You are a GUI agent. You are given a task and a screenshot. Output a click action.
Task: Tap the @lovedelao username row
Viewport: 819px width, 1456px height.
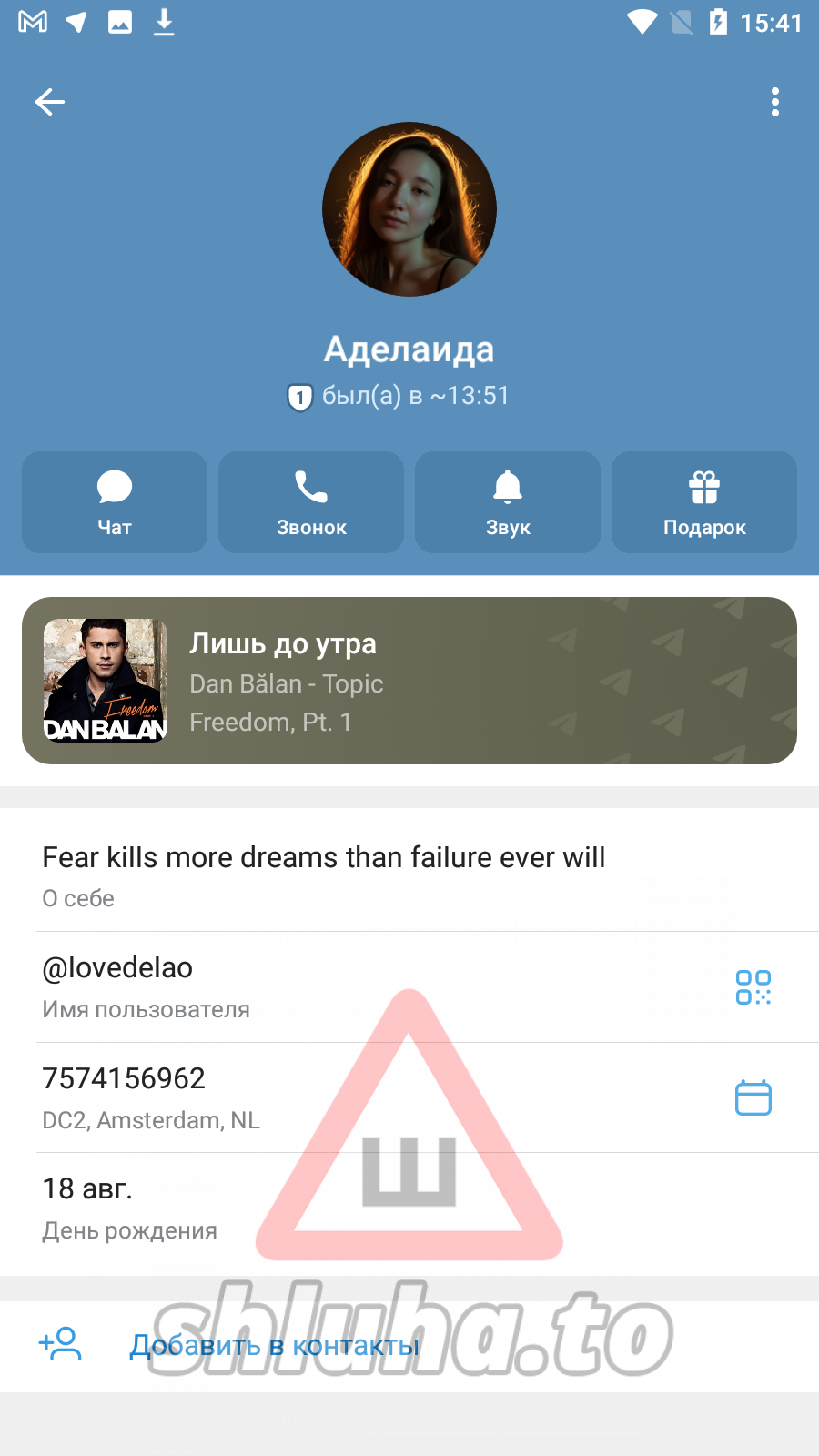click(x=273, y=986)
